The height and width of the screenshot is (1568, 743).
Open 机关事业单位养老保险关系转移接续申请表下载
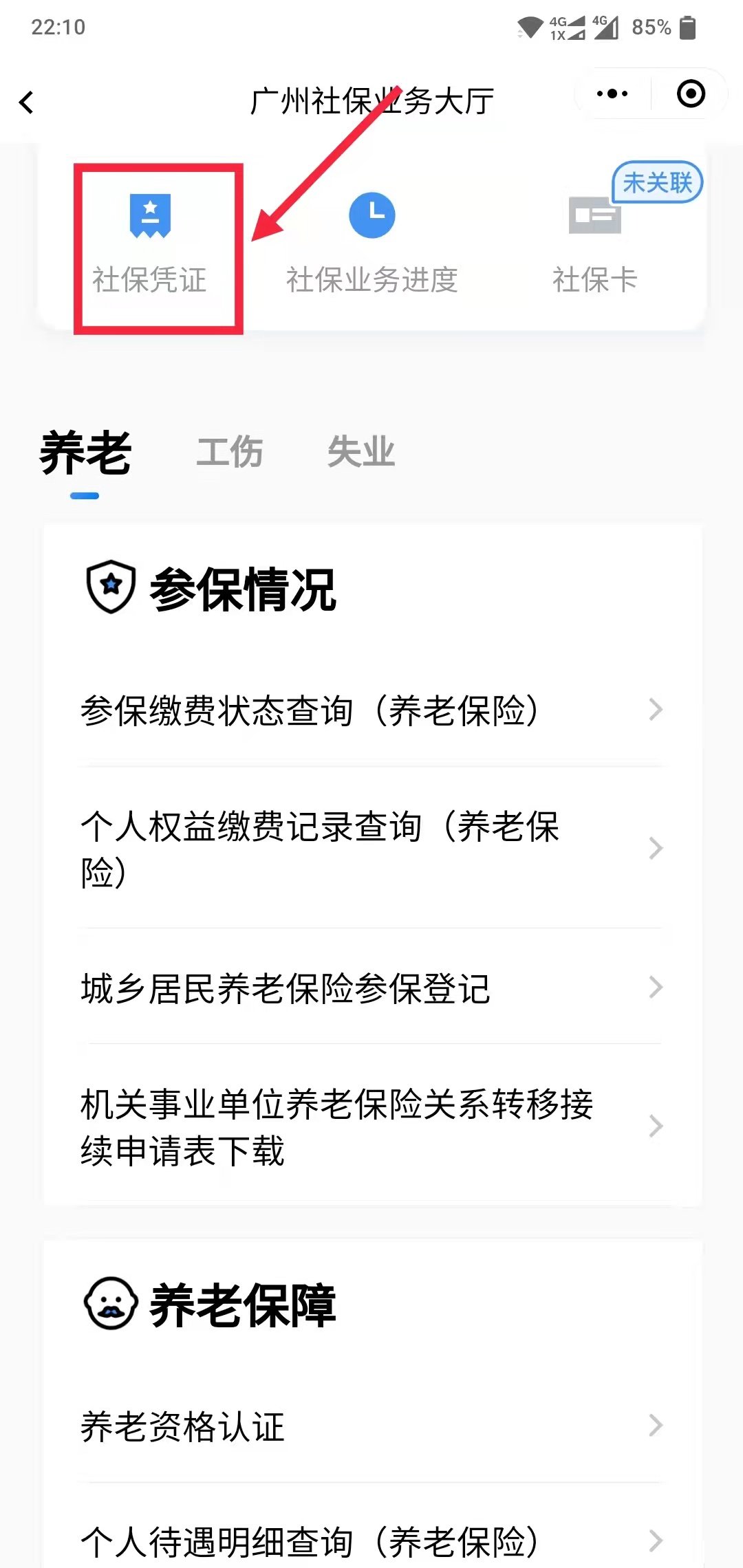click(x=371, y=1126)
